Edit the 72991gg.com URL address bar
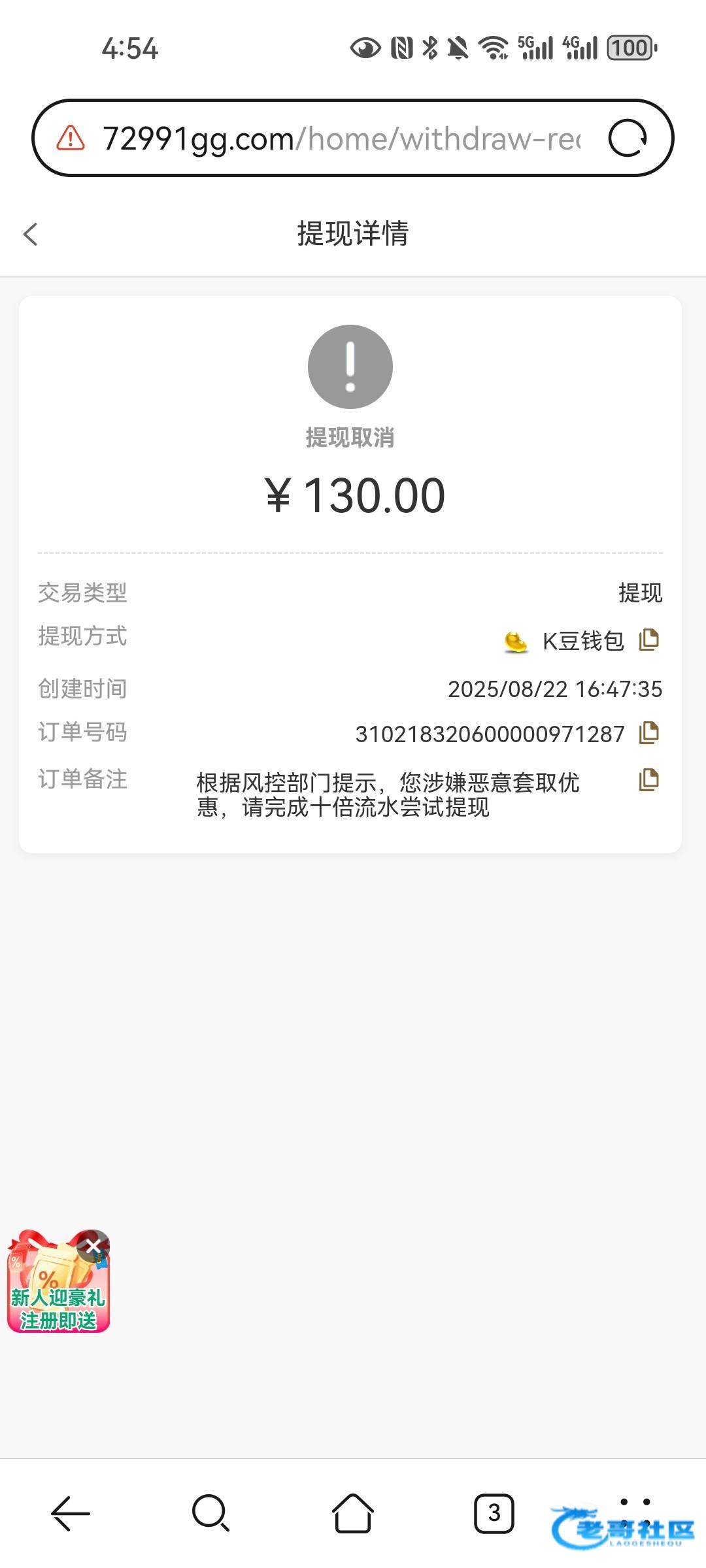Viewport: 706px width, 1568px height. (340, 139)
